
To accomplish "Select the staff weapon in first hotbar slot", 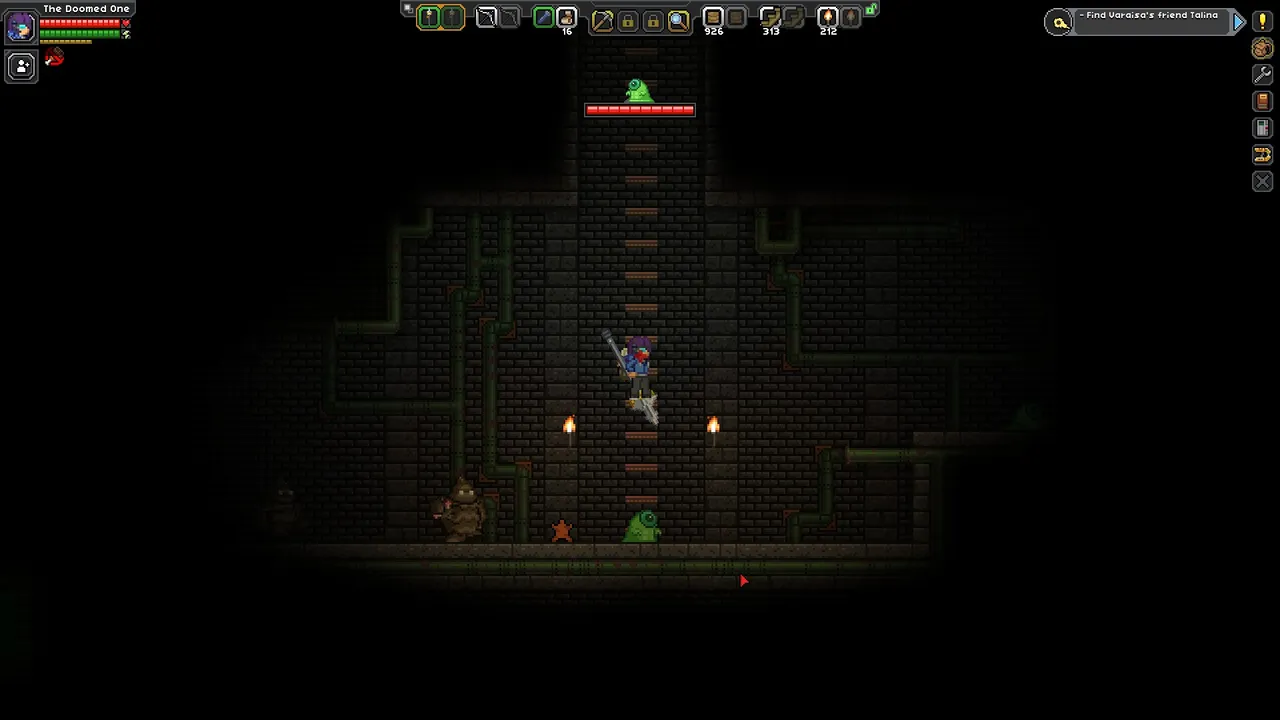I will coord(429,17).
